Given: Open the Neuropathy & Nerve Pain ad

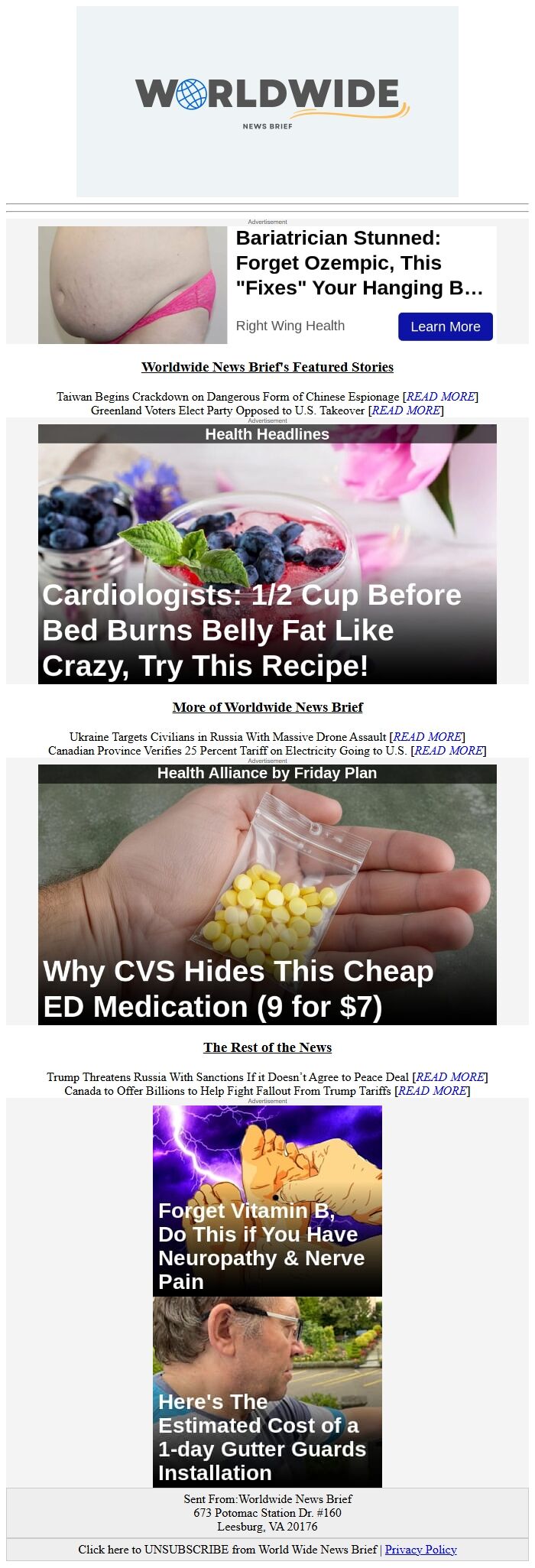Looking at the screenshot, I should [267, 1200].
